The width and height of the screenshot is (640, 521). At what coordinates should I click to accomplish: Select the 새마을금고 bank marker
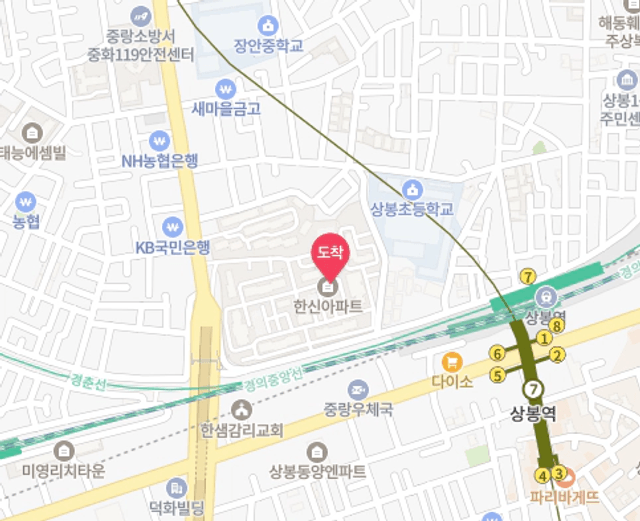pos(225,88)
